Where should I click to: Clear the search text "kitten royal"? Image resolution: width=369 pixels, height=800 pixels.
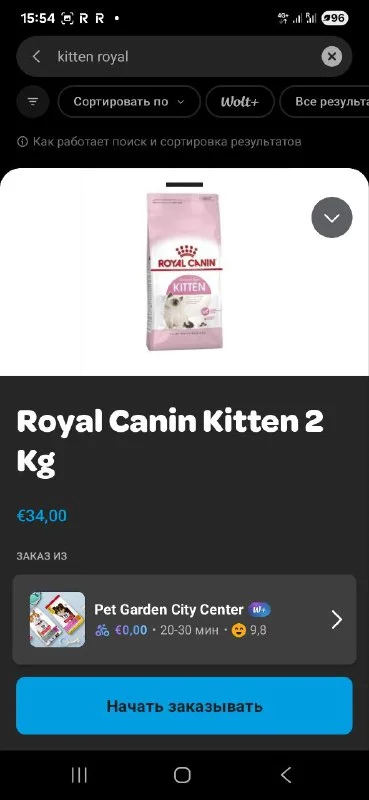pyautogui.click(x=332, y=57)
